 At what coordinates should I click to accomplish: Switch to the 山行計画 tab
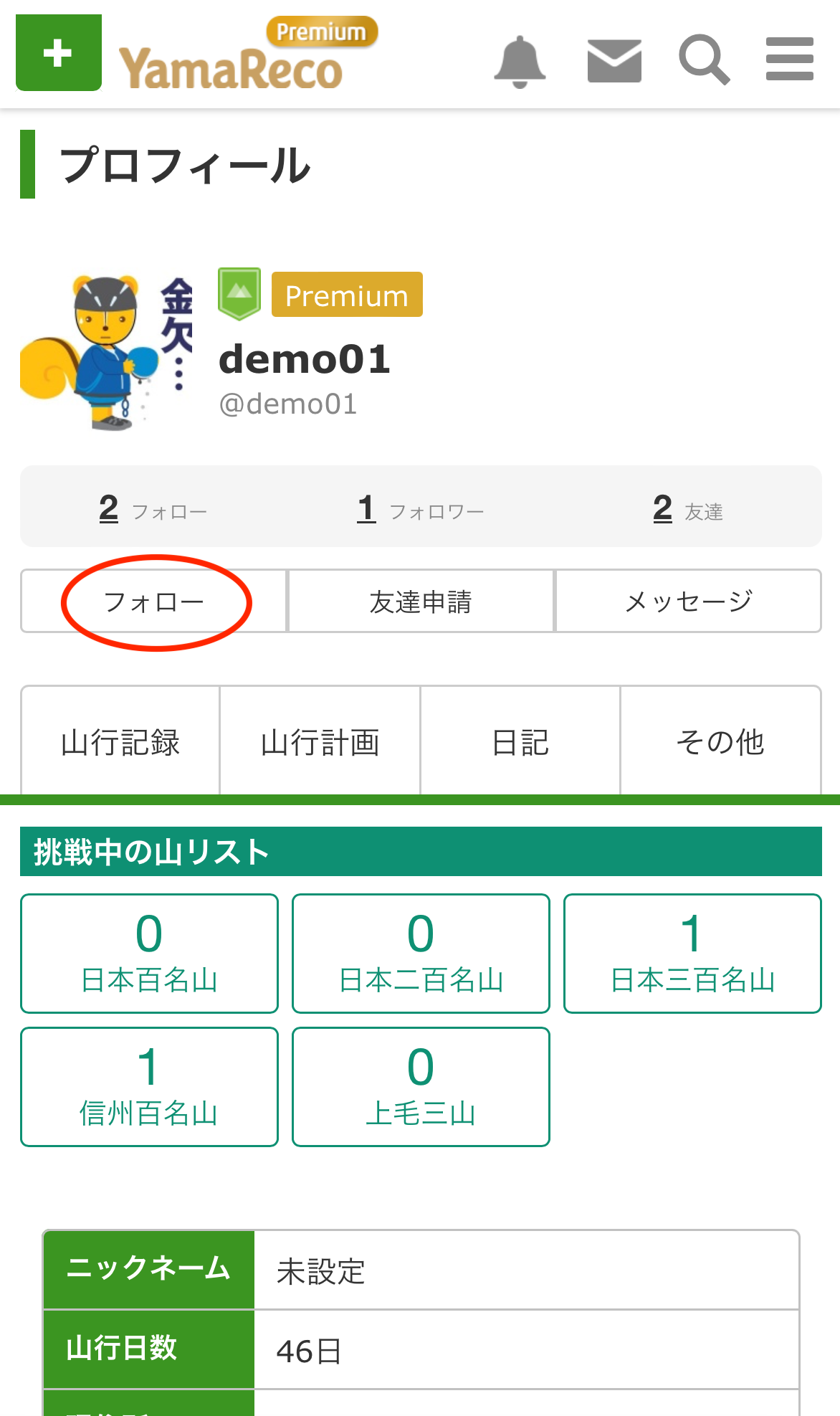tap(320, 741)
